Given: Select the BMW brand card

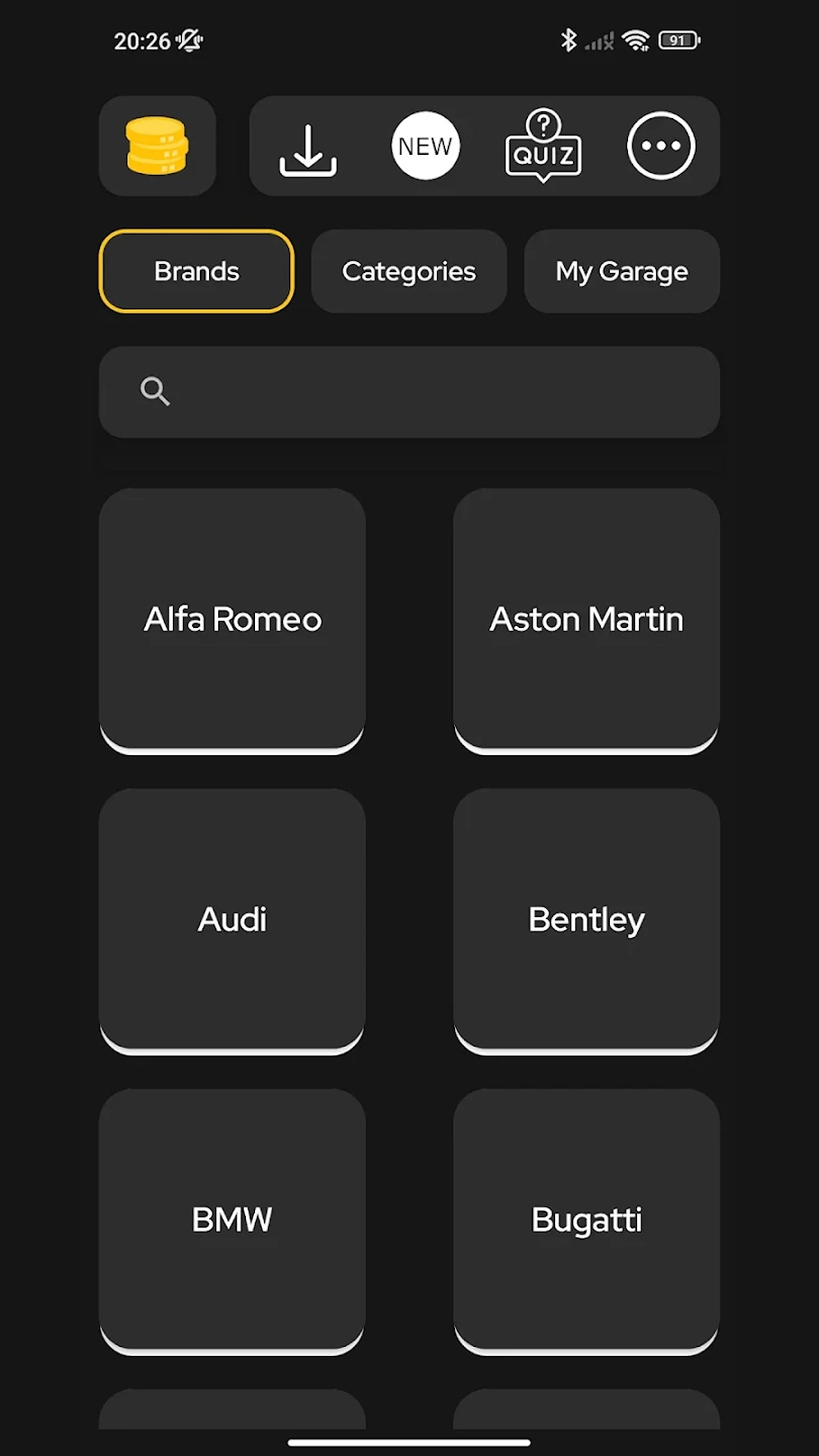Looking at the screenshot, I should click(x=232, y=1222).
